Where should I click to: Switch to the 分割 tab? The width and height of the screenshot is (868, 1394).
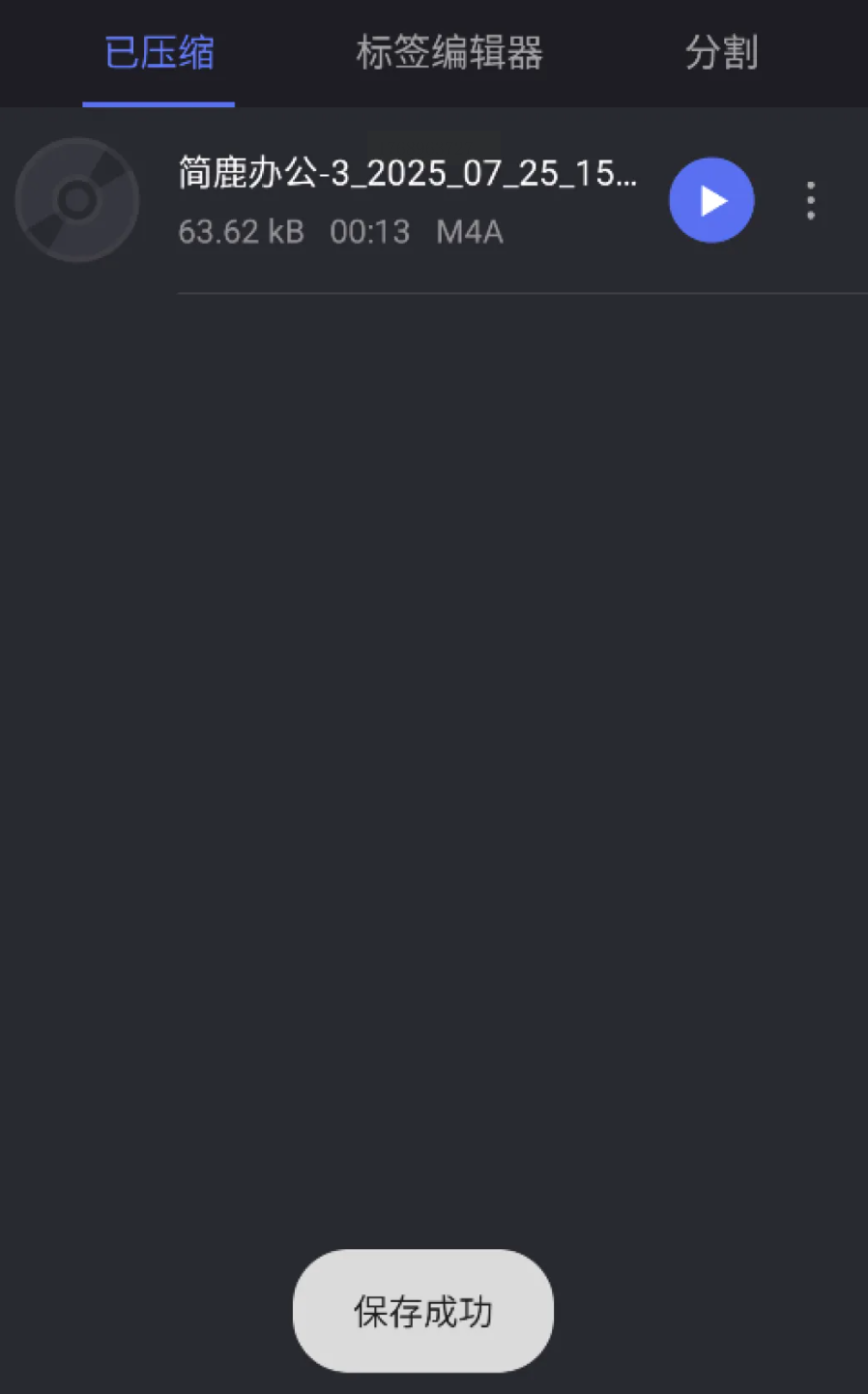tap(721, 53)
